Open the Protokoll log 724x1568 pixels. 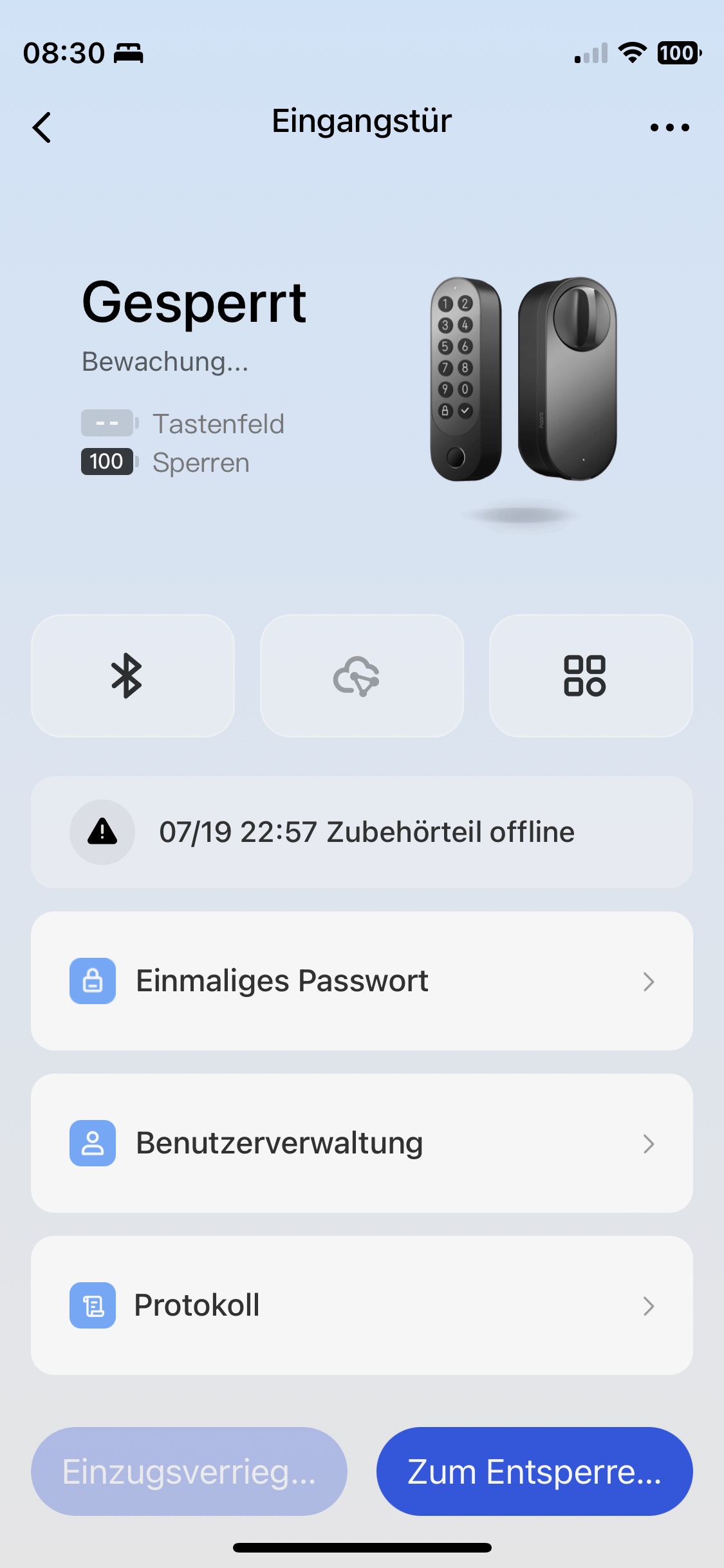[362, 1305]
